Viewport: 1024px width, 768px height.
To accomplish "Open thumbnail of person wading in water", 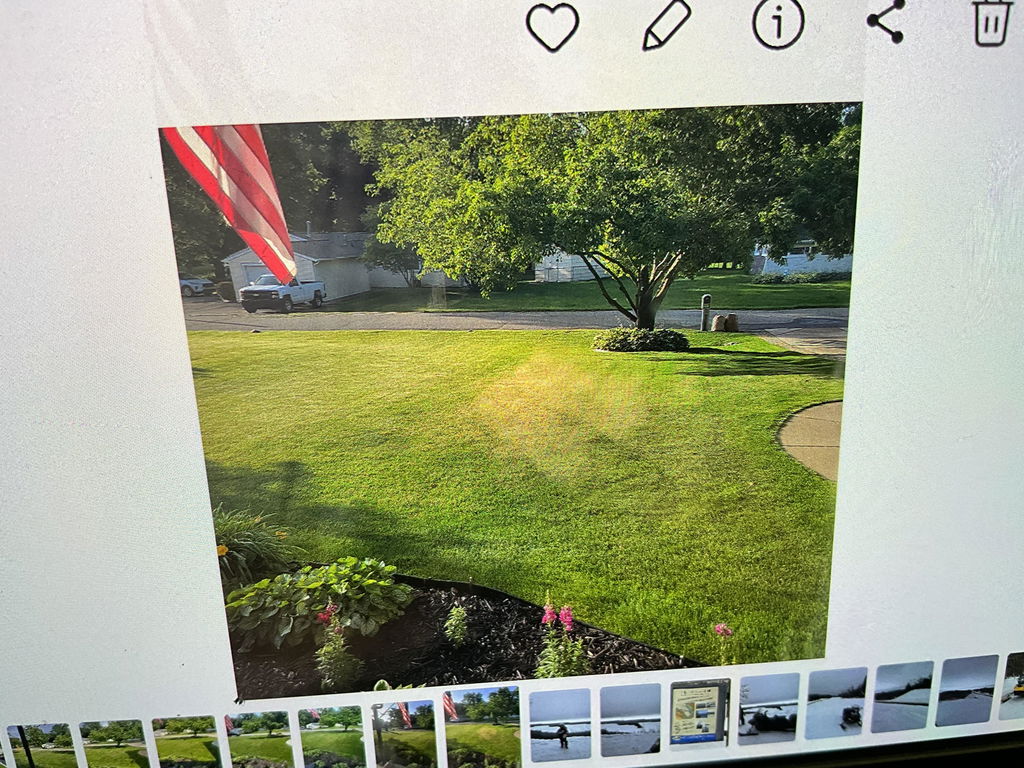I will tap(560, 725).
